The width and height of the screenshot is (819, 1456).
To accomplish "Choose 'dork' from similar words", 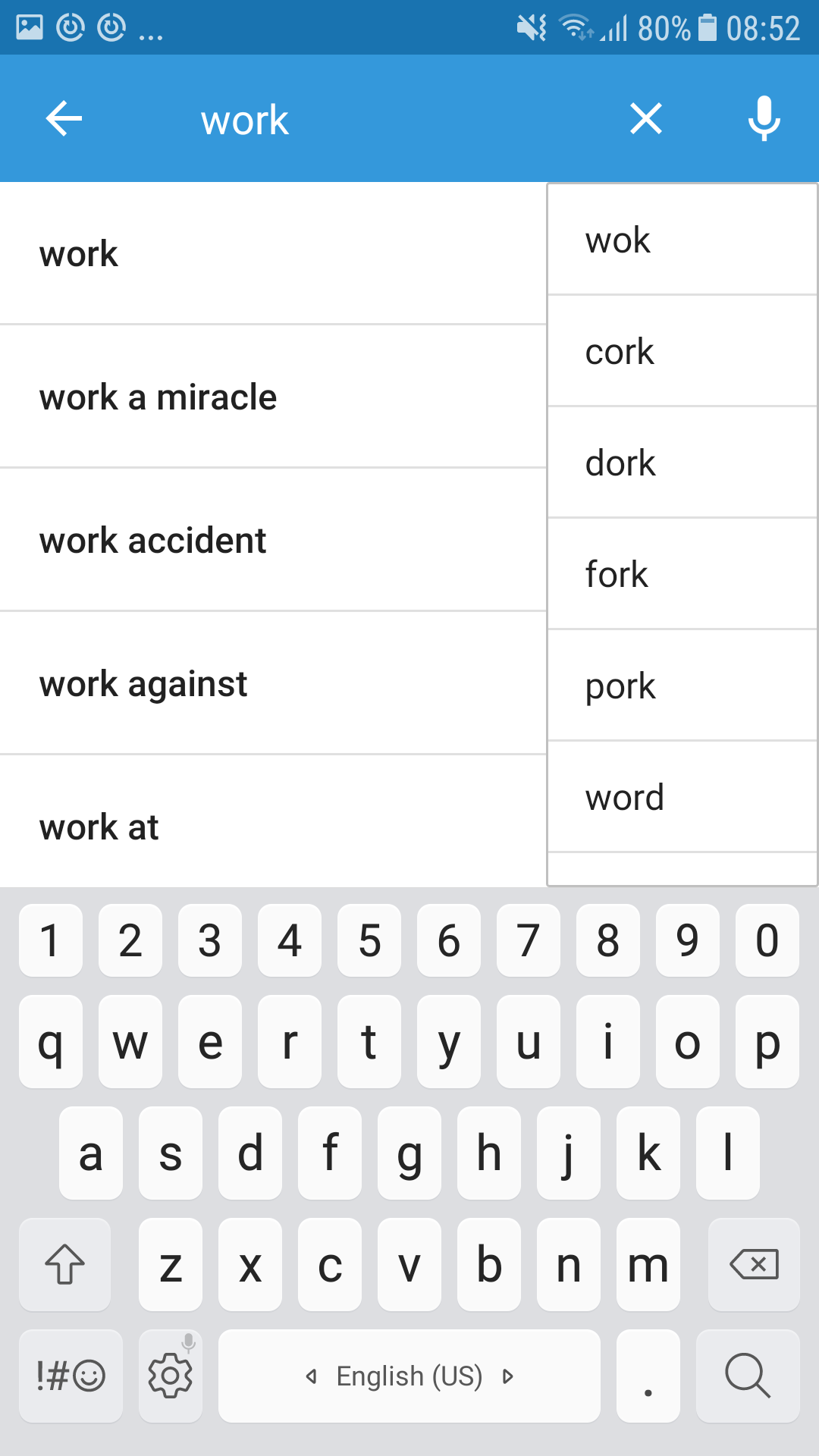I will [682, 463].
